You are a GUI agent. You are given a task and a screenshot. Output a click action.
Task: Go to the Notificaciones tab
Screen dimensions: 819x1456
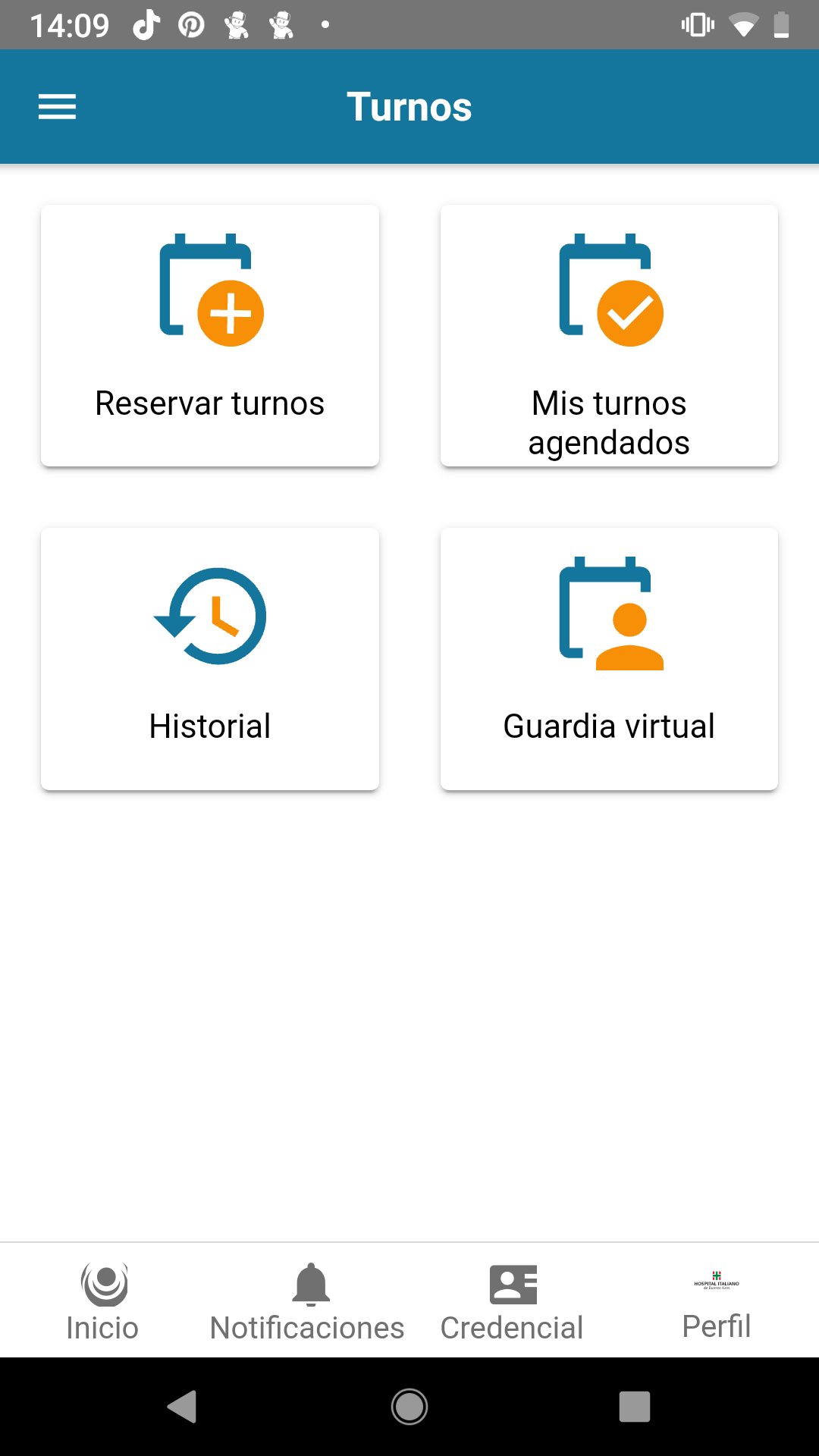tap(307, 1301)
